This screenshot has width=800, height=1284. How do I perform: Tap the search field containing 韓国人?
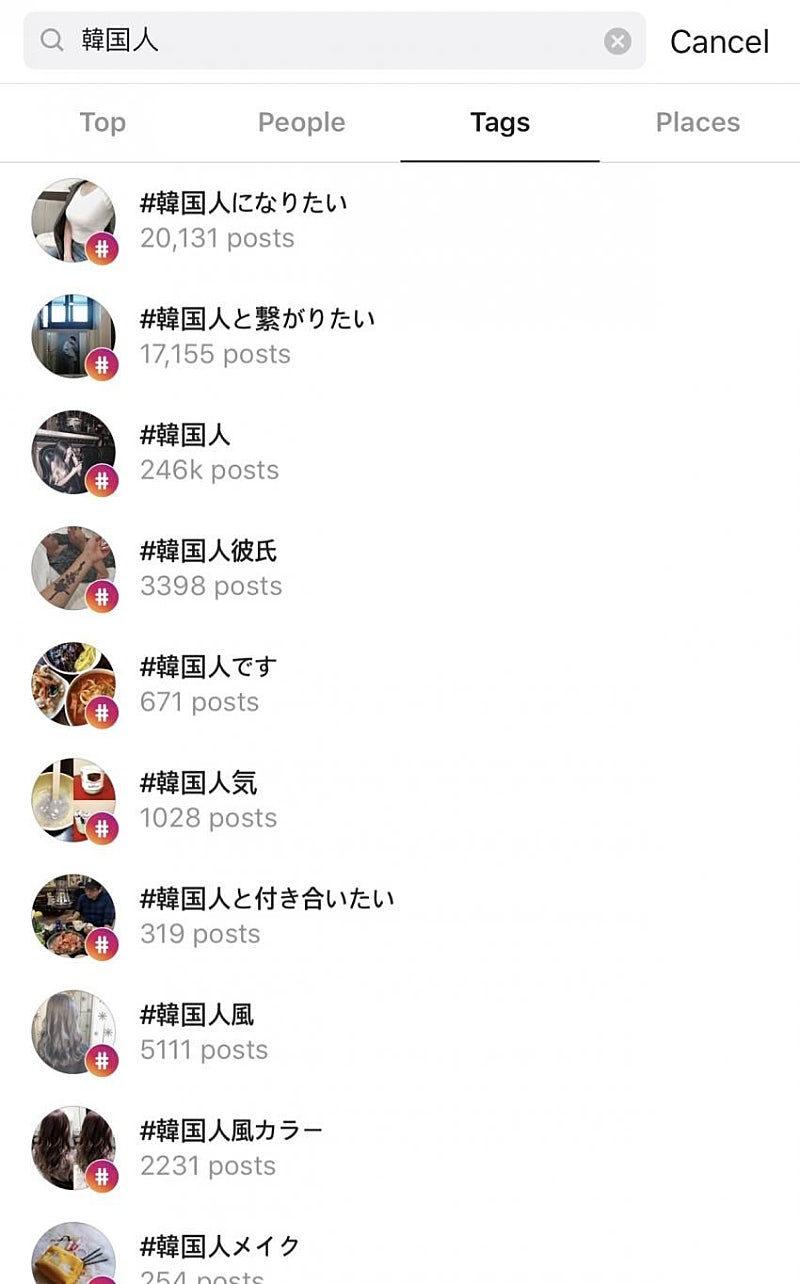334,41
